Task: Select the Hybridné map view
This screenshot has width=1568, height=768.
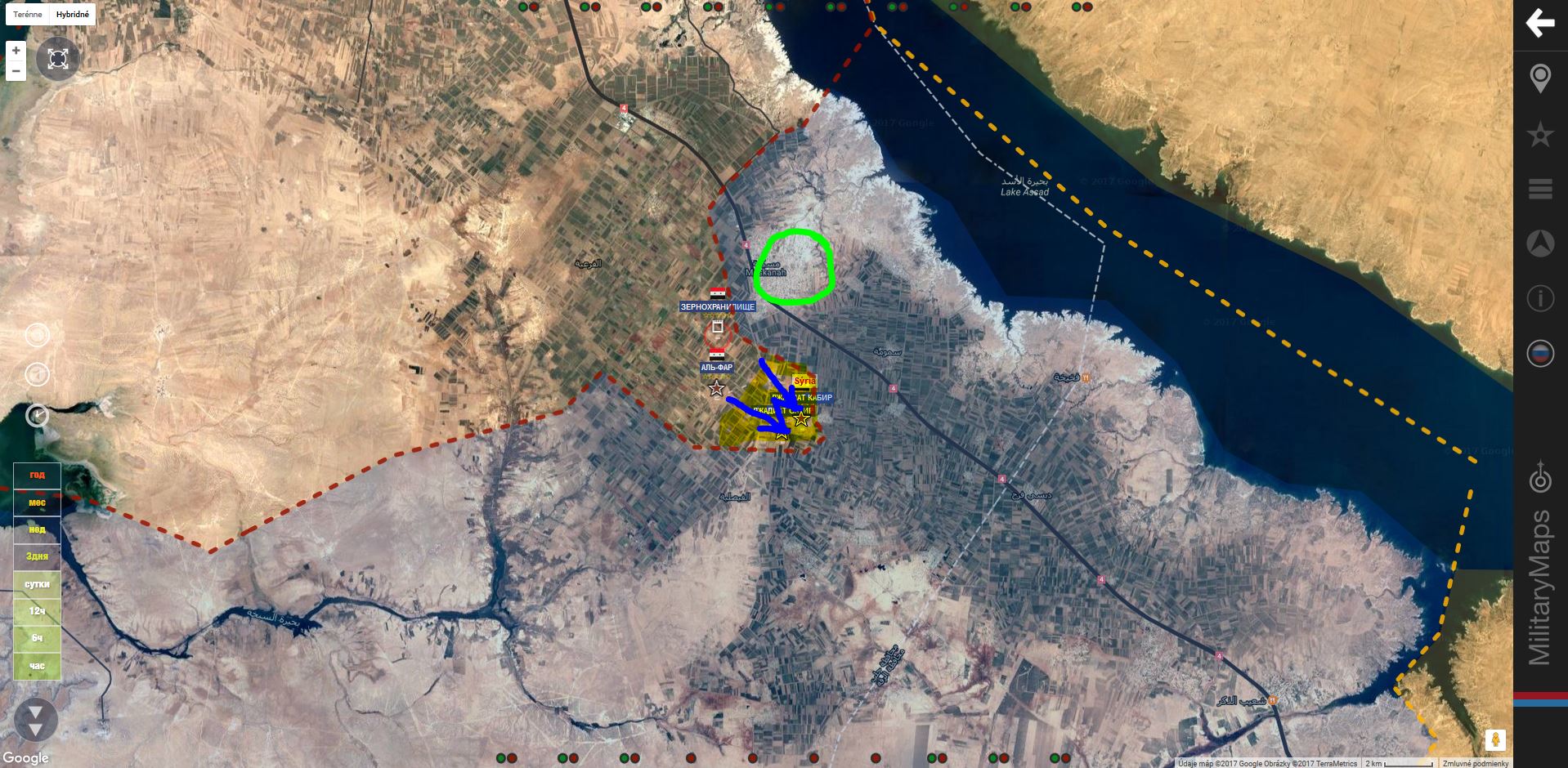Action: [73, 15]
